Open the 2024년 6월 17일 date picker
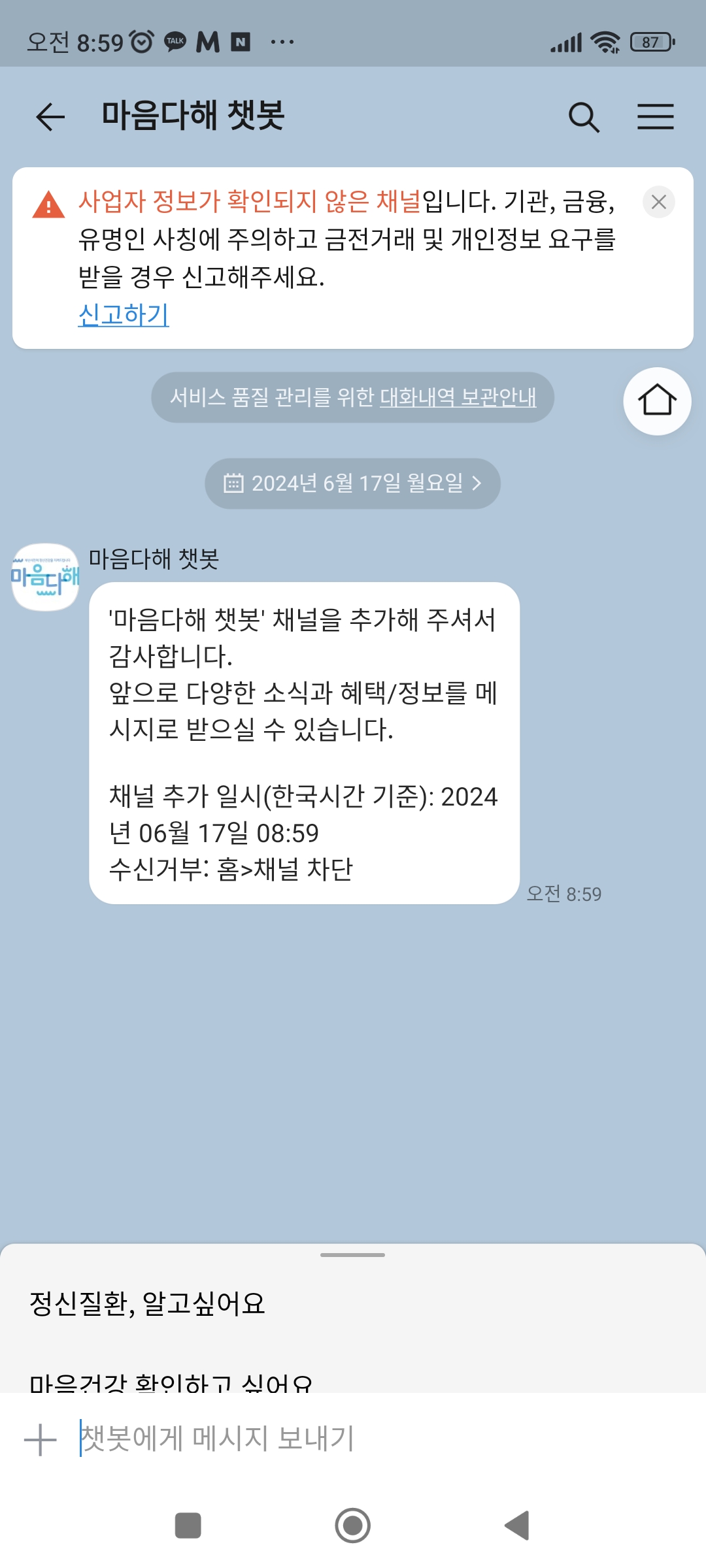This screenshot has height=1568, width=706. [352, 483]
